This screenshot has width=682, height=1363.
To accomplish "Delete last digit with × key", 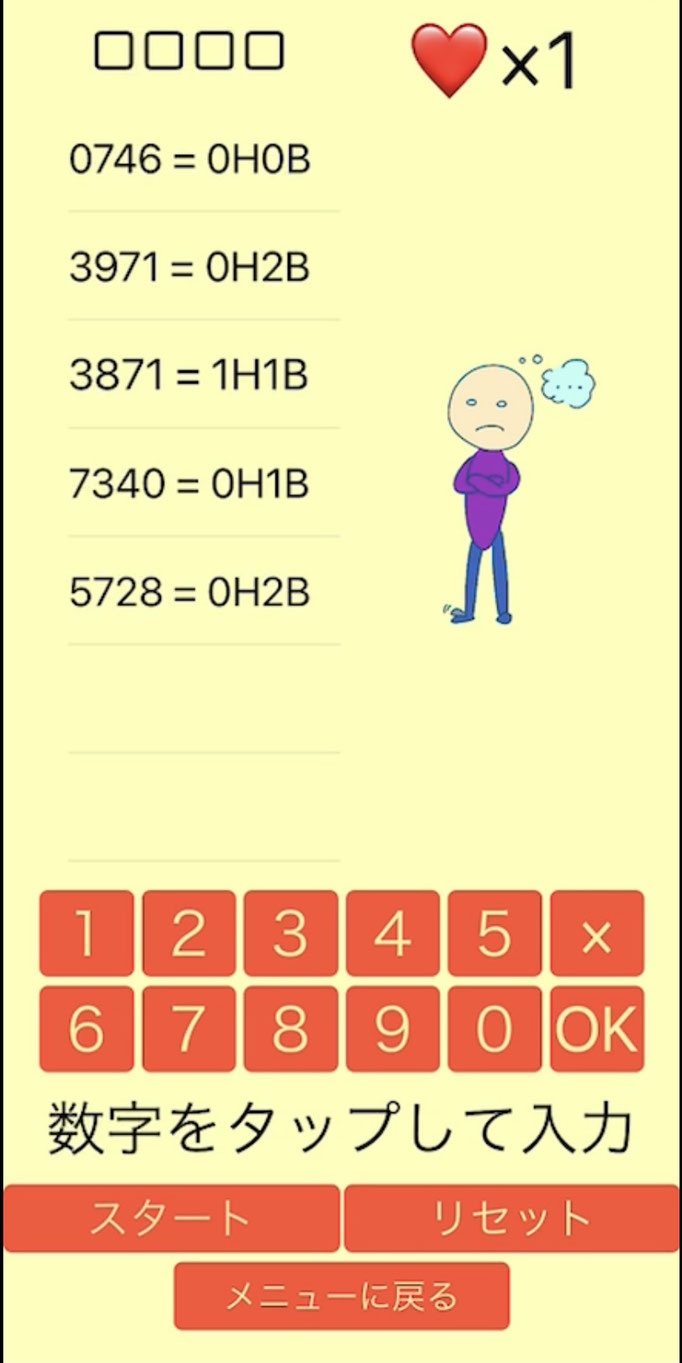I will coord(597,933).
